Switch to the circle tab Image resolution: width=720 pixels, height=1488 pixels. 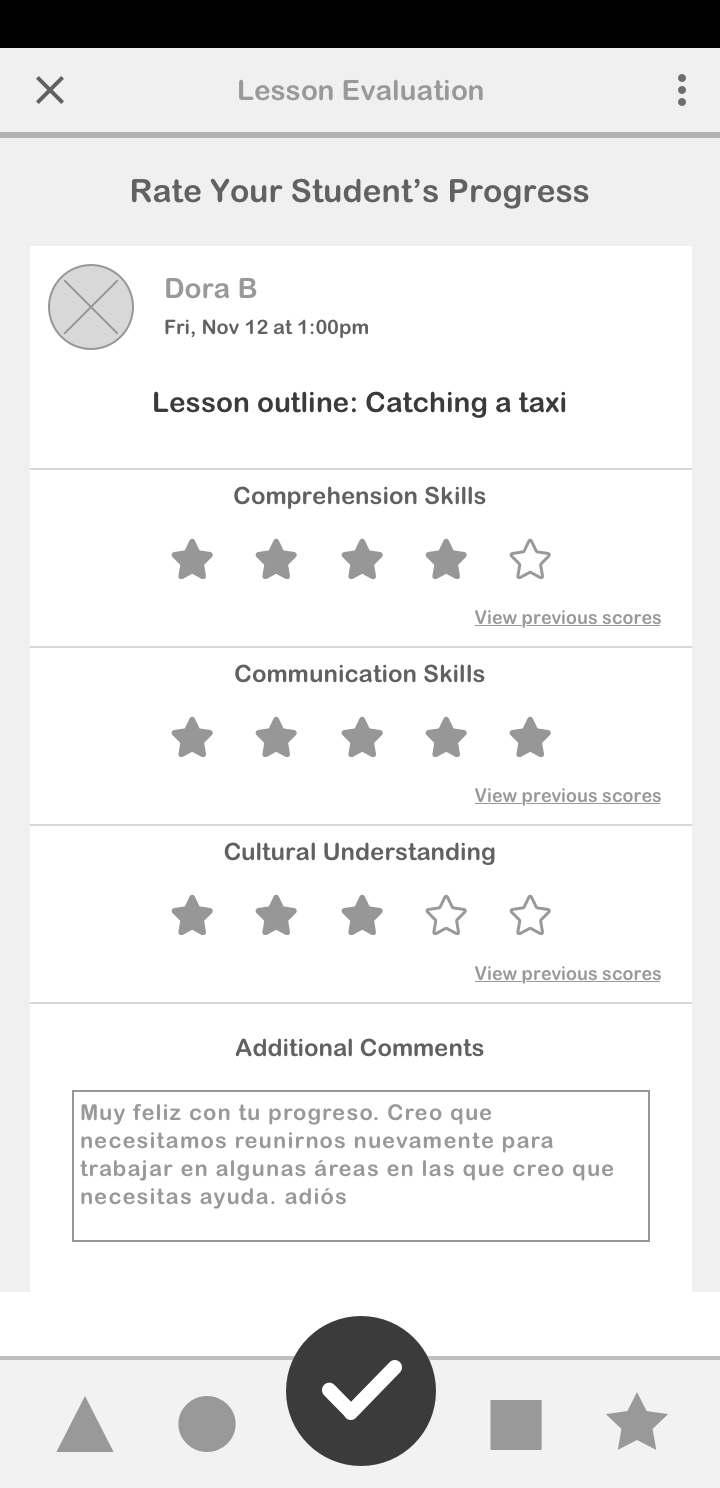[x=207, y=1424]
